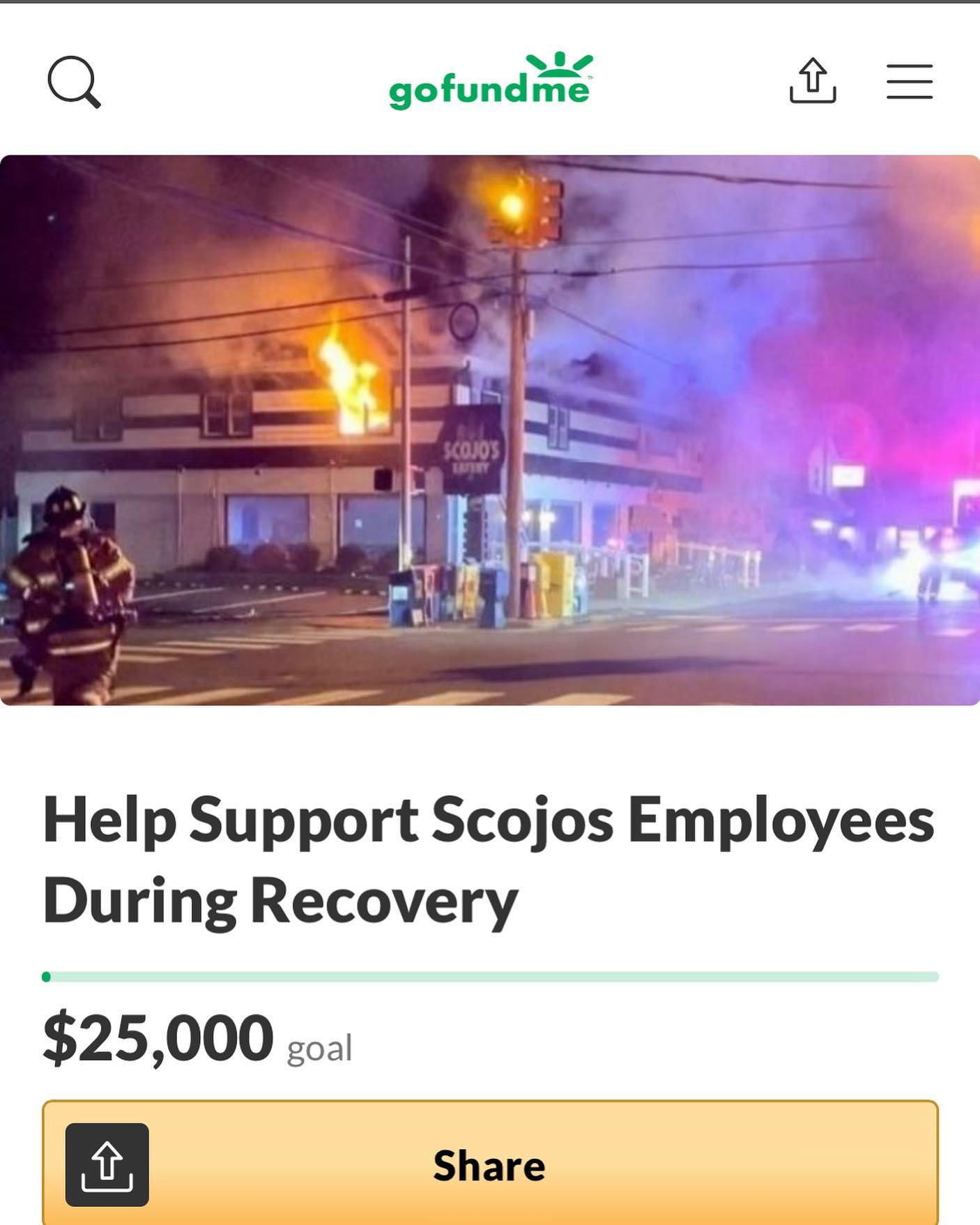Open the Scojos fire campaign photo
The height and width of the screenshot is (1225, 980).
click(490, 429)
